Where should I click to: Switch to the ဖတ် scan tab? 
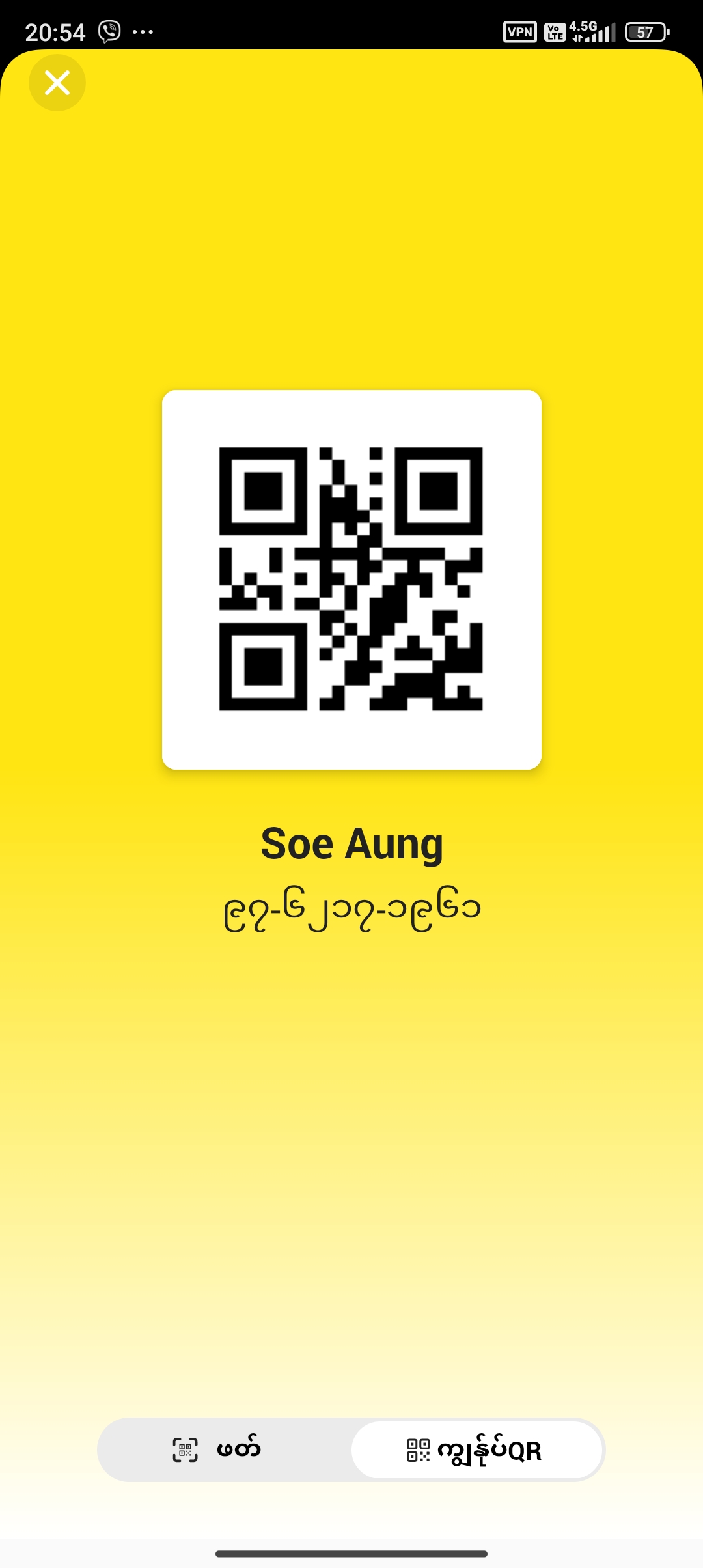(225, 1449)
